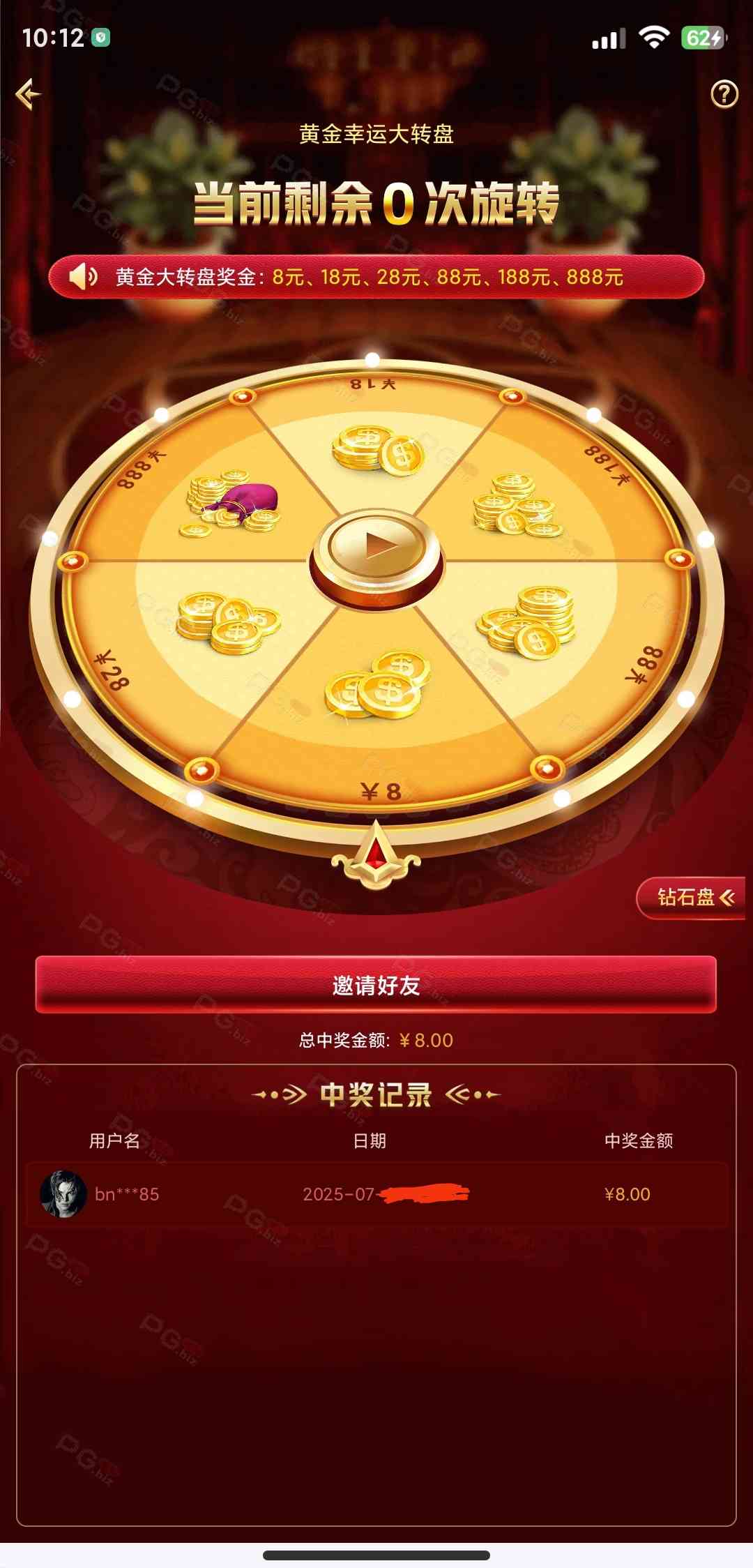Tap the 邀请好友 button
This screenshot has width=753, height=1568.
376,985
